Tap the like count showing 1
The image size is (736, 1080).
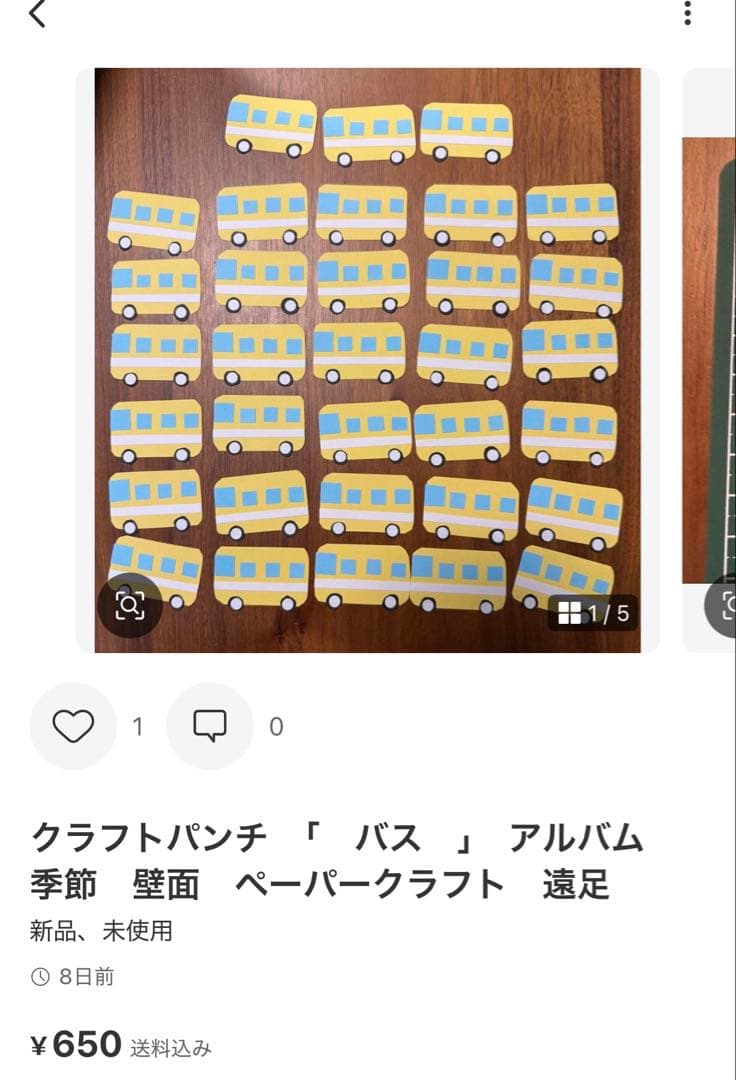pyautogui.click(x=139, y=729)
